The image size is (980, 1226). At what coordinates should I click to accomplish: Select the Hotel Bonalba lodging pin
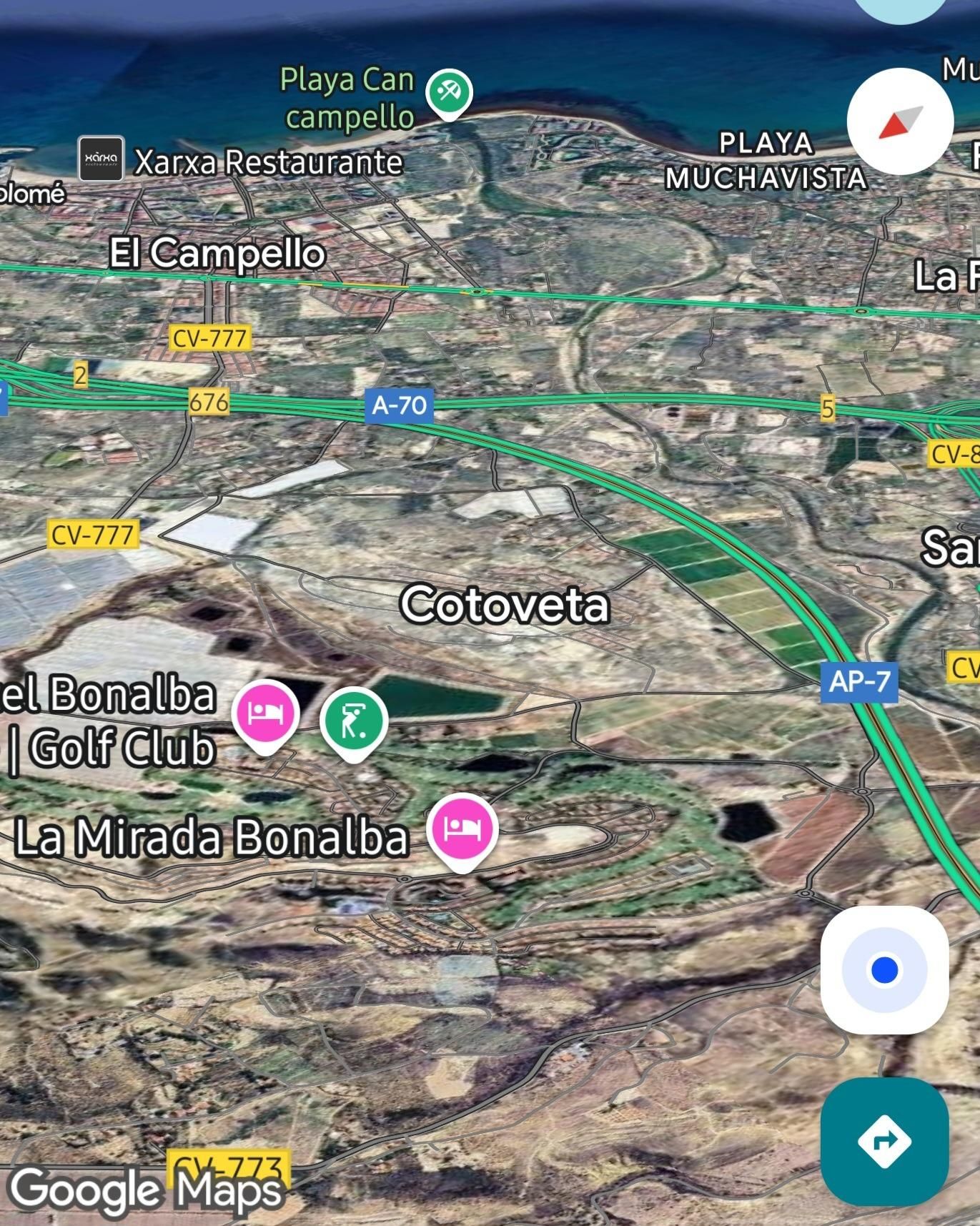point(265,714)
